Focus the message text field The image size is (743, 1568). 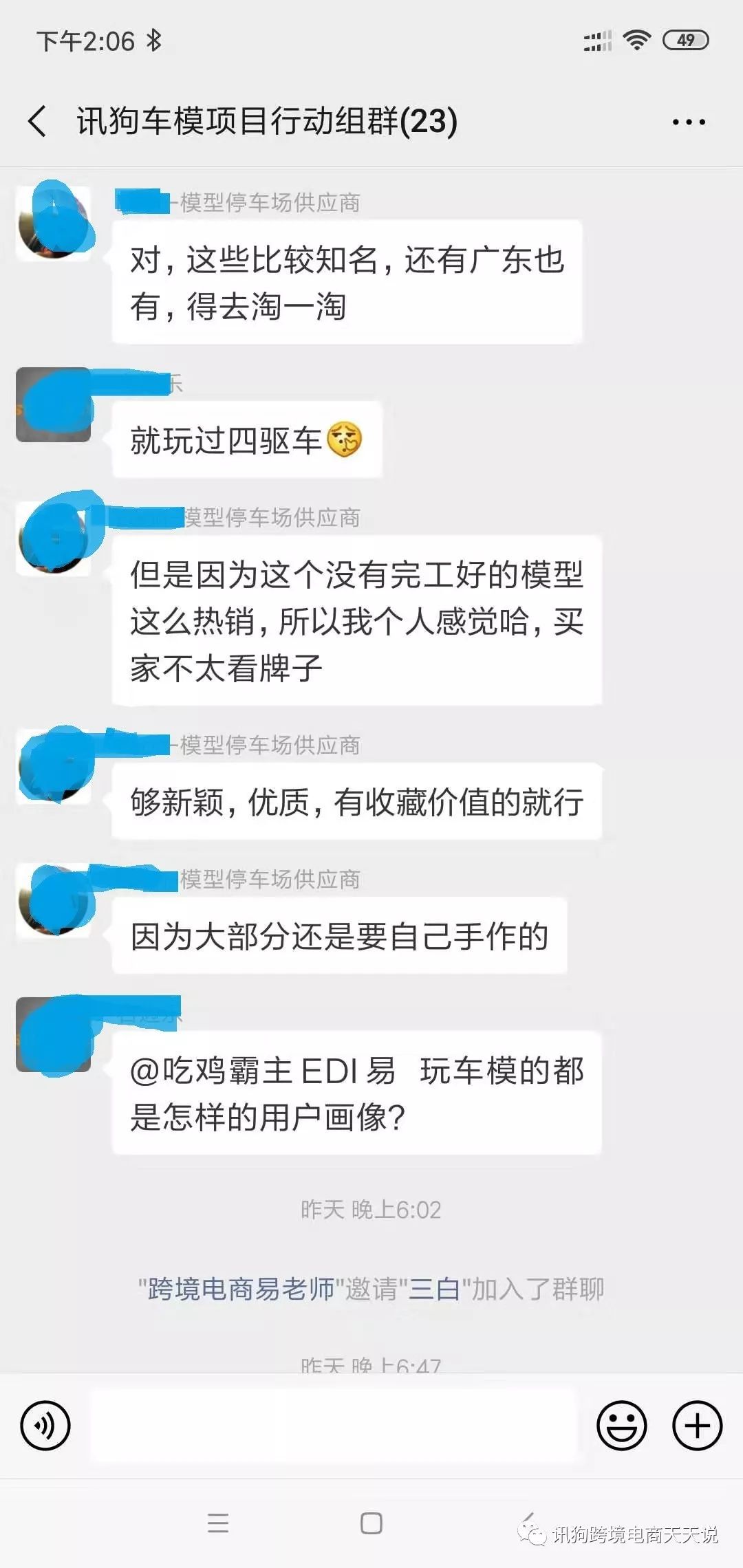click(x=333, y=1426)
